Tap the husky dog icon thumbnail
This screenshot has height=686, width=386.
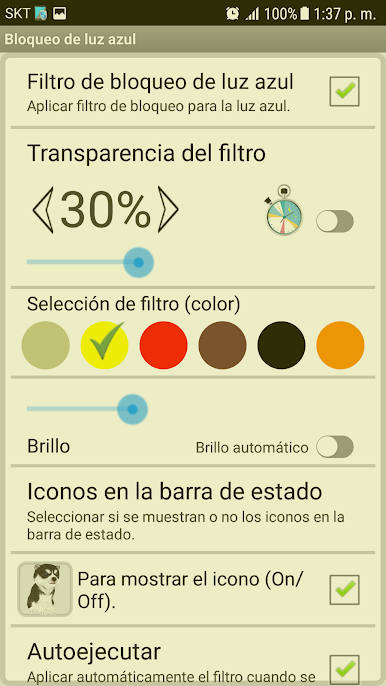click(x=45, y=589)
